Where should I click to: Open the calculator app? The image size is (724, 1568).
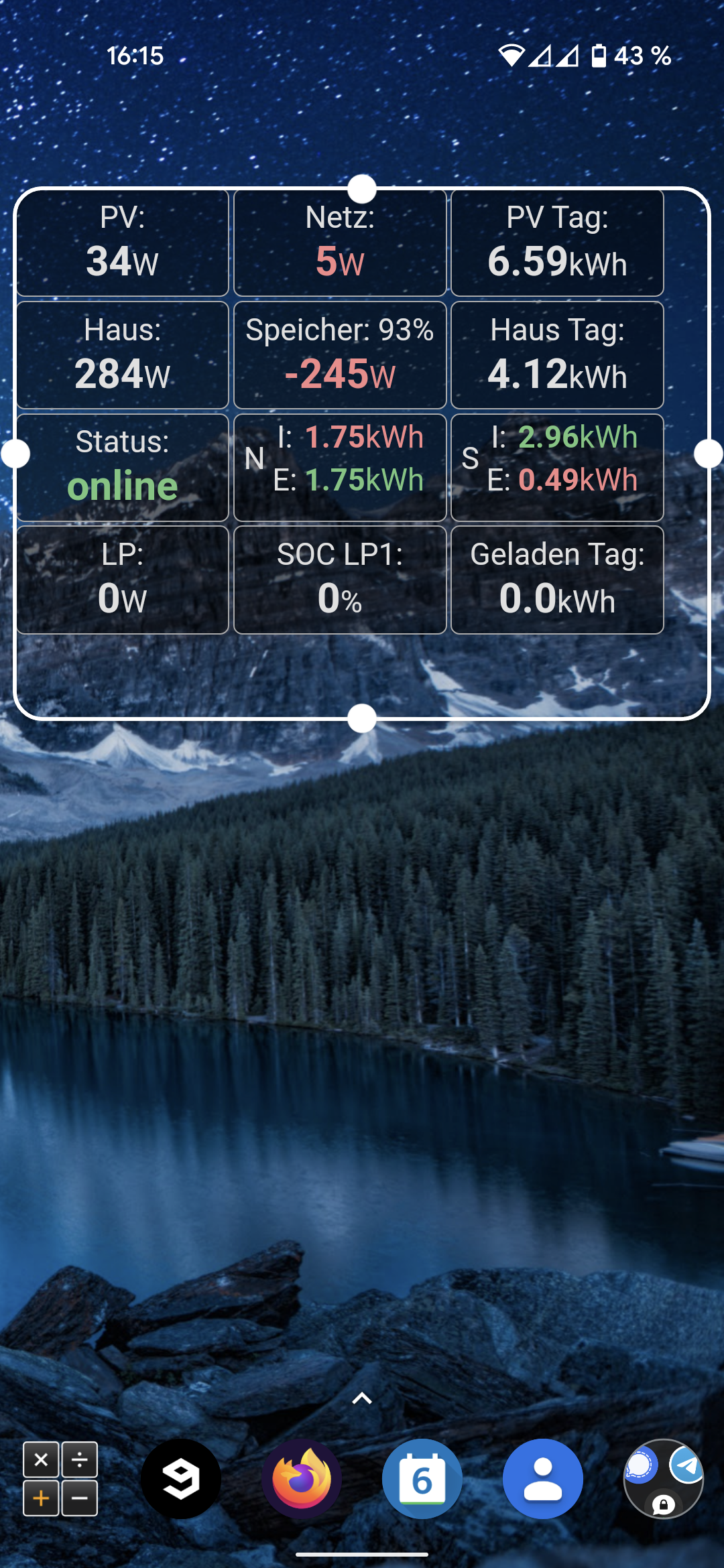tap(60, 1479)
